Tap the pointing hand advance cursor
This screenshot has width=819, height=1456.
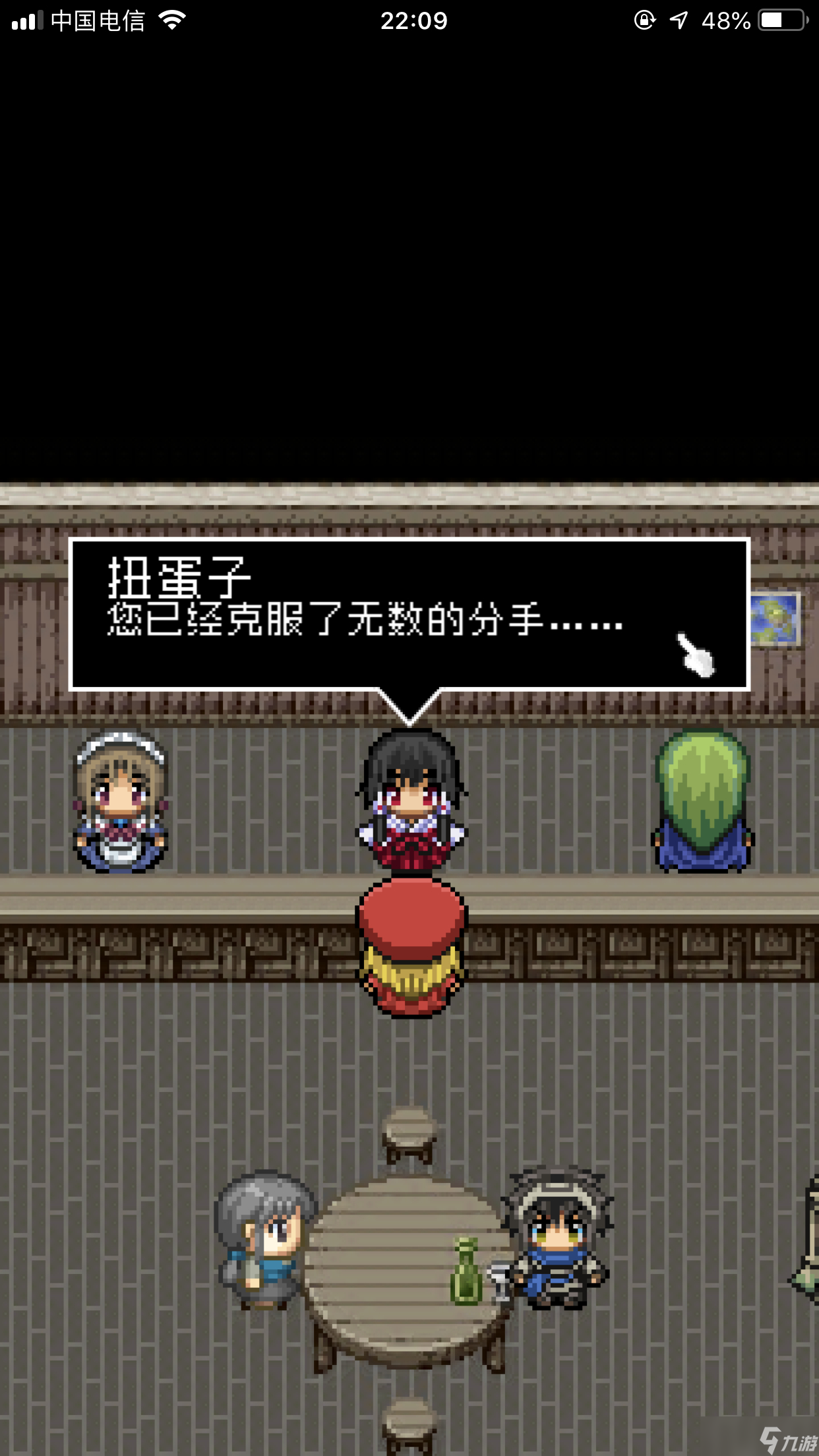coord(696,655)
